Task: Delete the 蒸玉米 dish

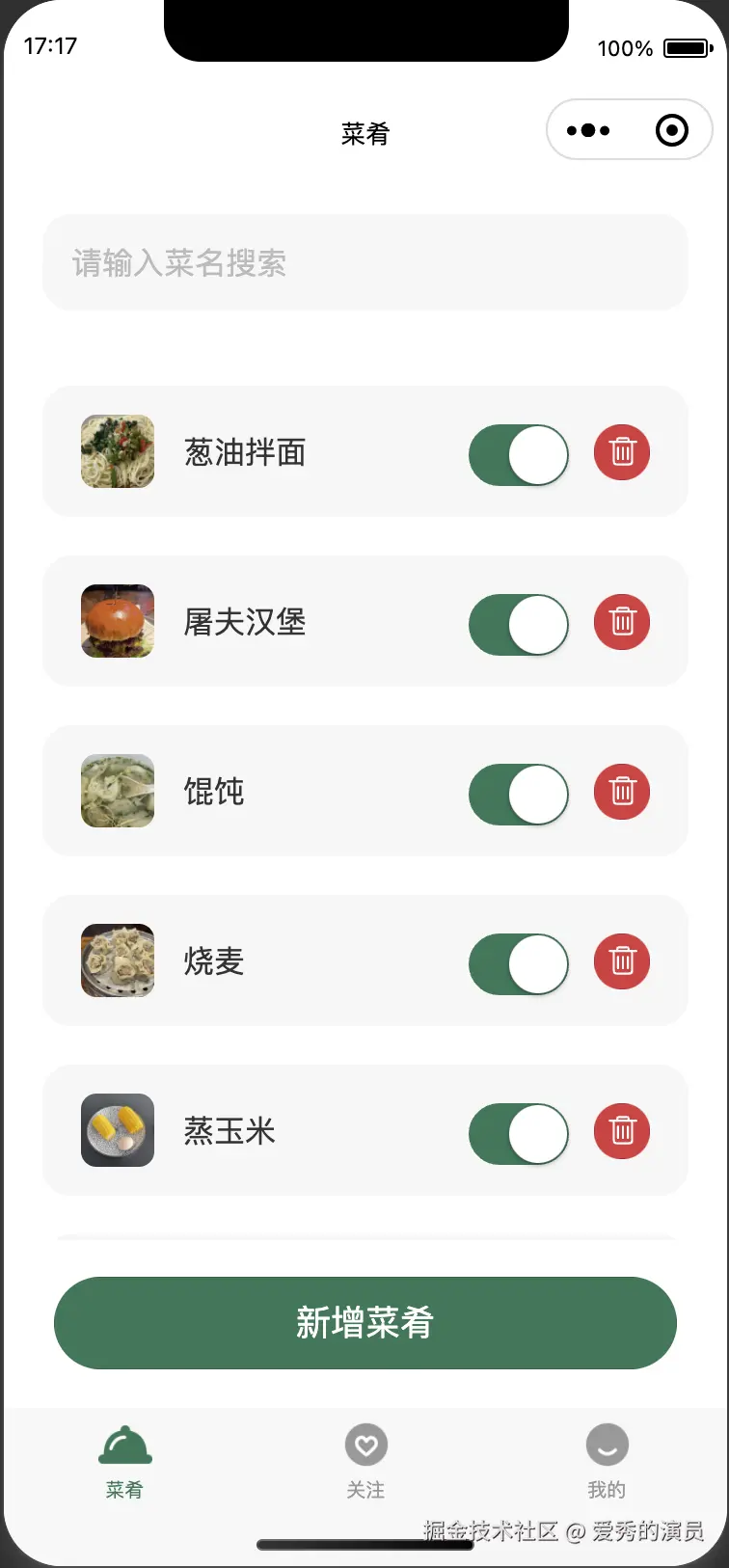Action: pos(622,1130)
